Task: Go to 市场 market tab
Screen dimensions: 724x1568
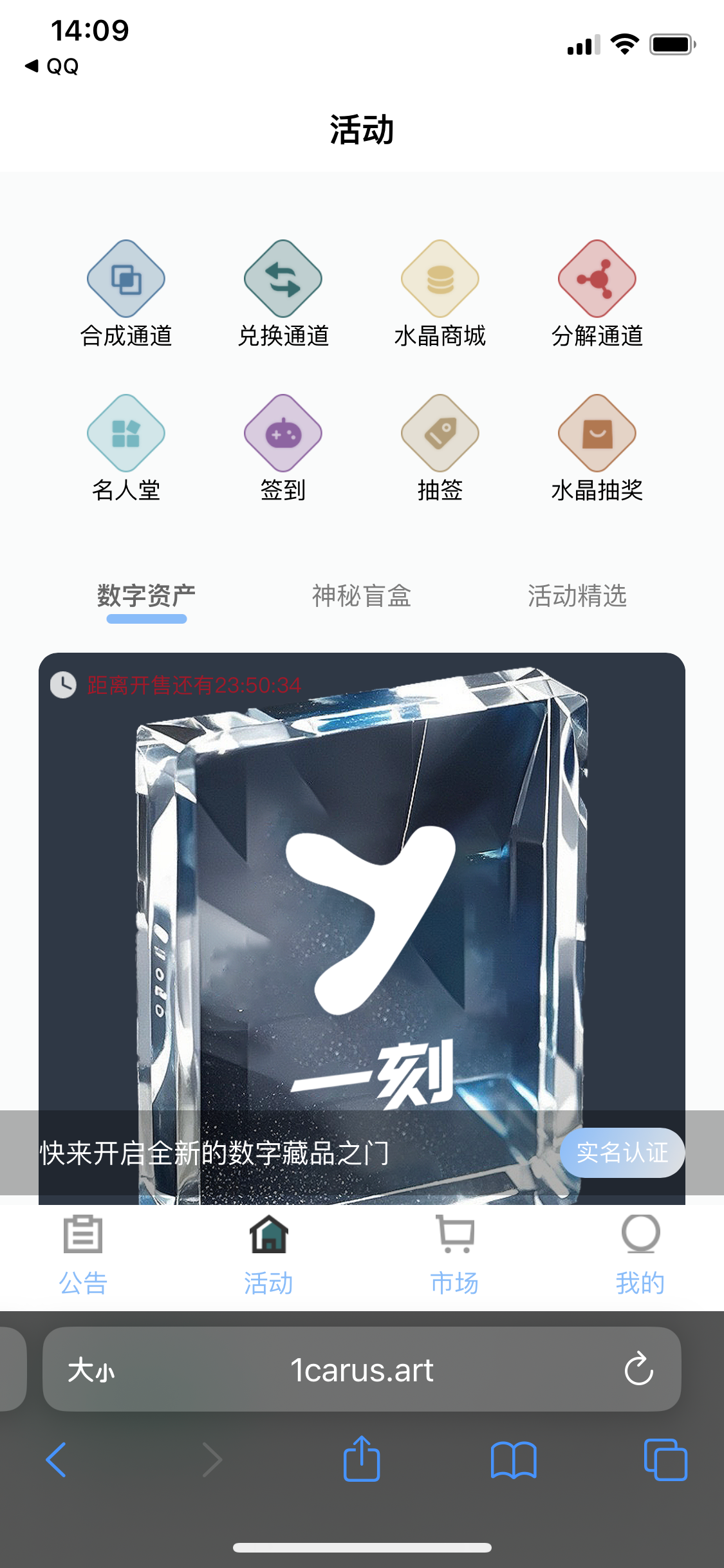Action: (x=454, y=1255)
